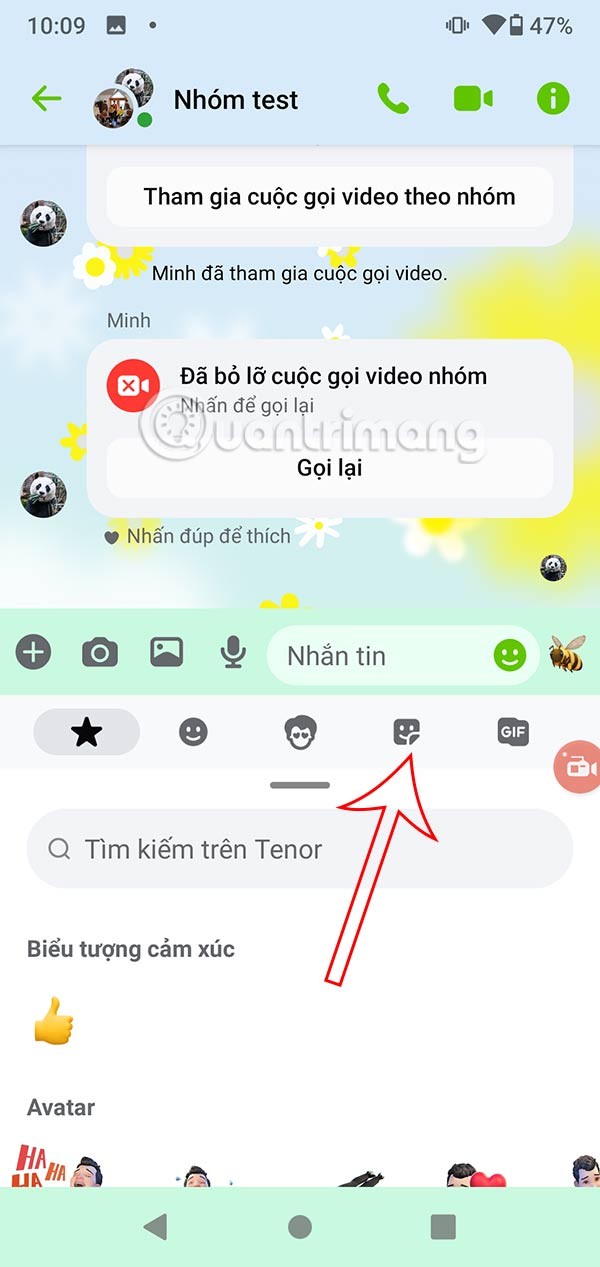
Task: Record a voice message with the microphone
Action: pos(233,654)
